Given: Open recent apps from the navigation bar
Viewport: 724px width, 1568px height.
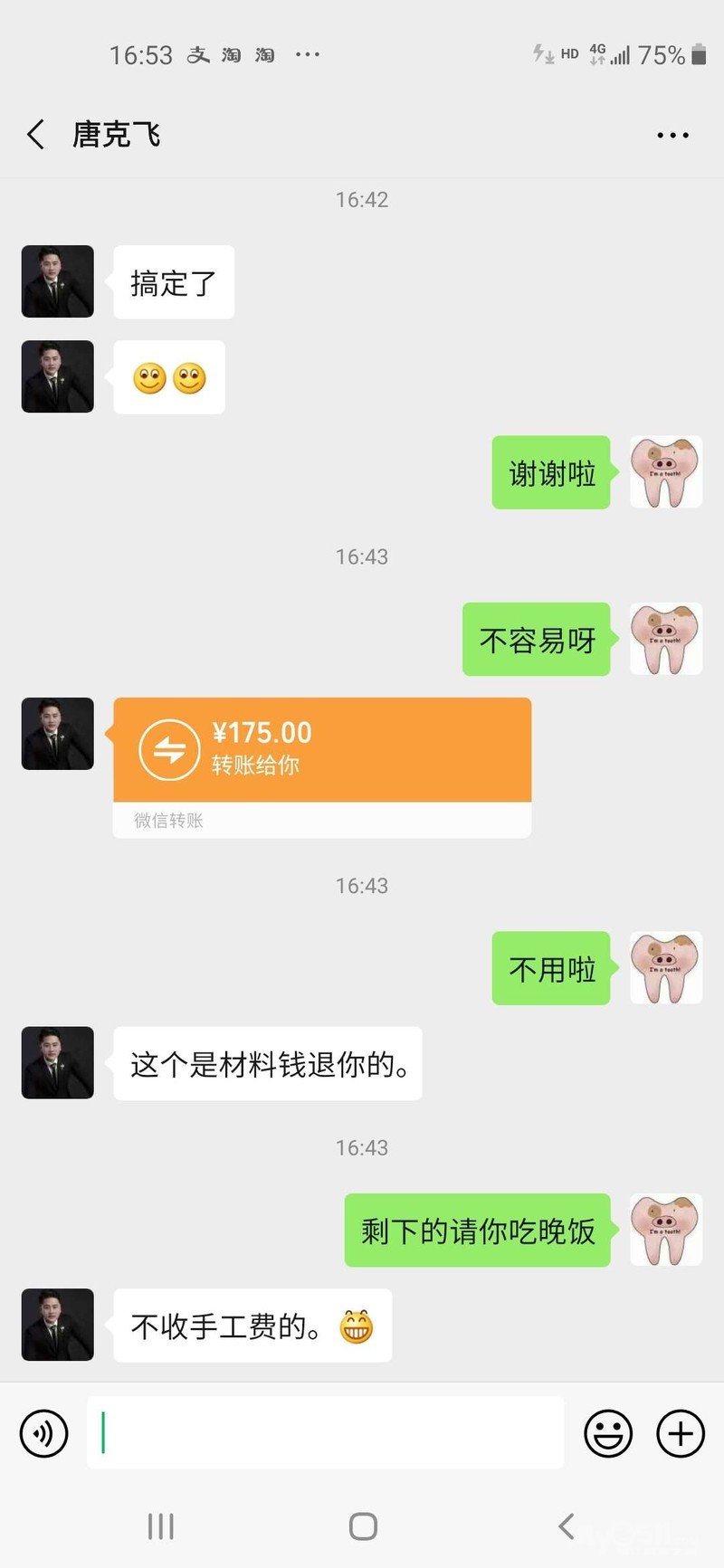Looking at the screenshot, I should point(161,1526).
